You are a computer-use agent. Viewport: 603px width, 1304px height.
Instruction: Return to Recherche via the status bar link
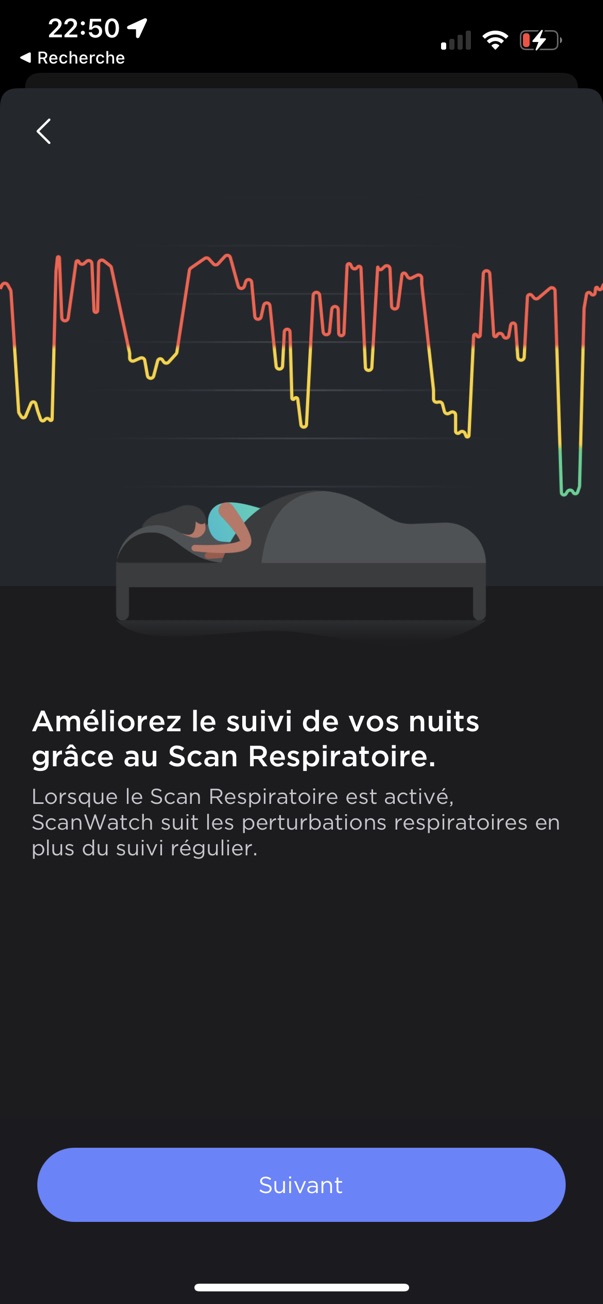[72, 58]
